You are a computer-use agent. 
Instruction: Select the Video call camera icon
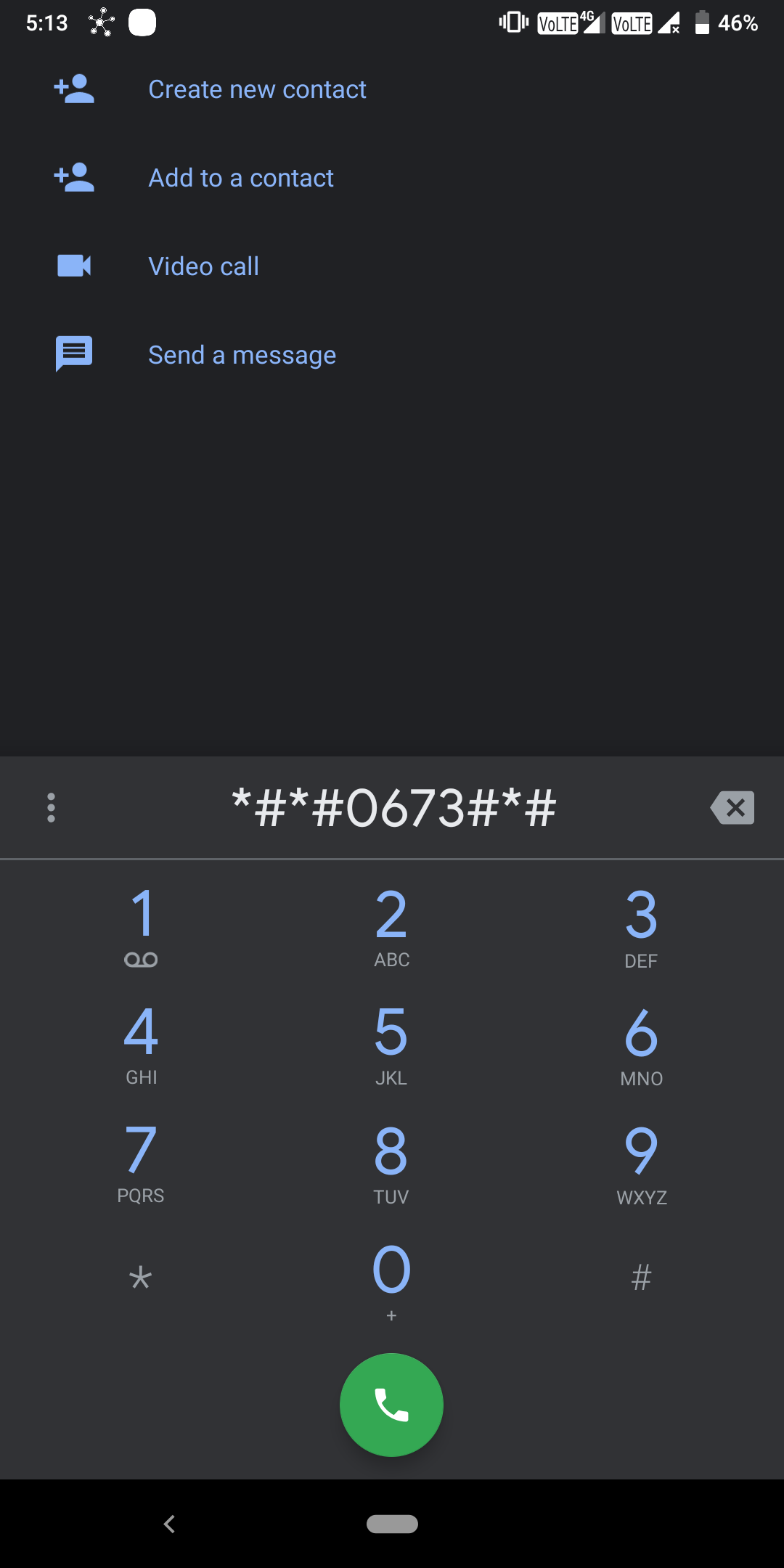pyautogui.click(x=74, y=266)
